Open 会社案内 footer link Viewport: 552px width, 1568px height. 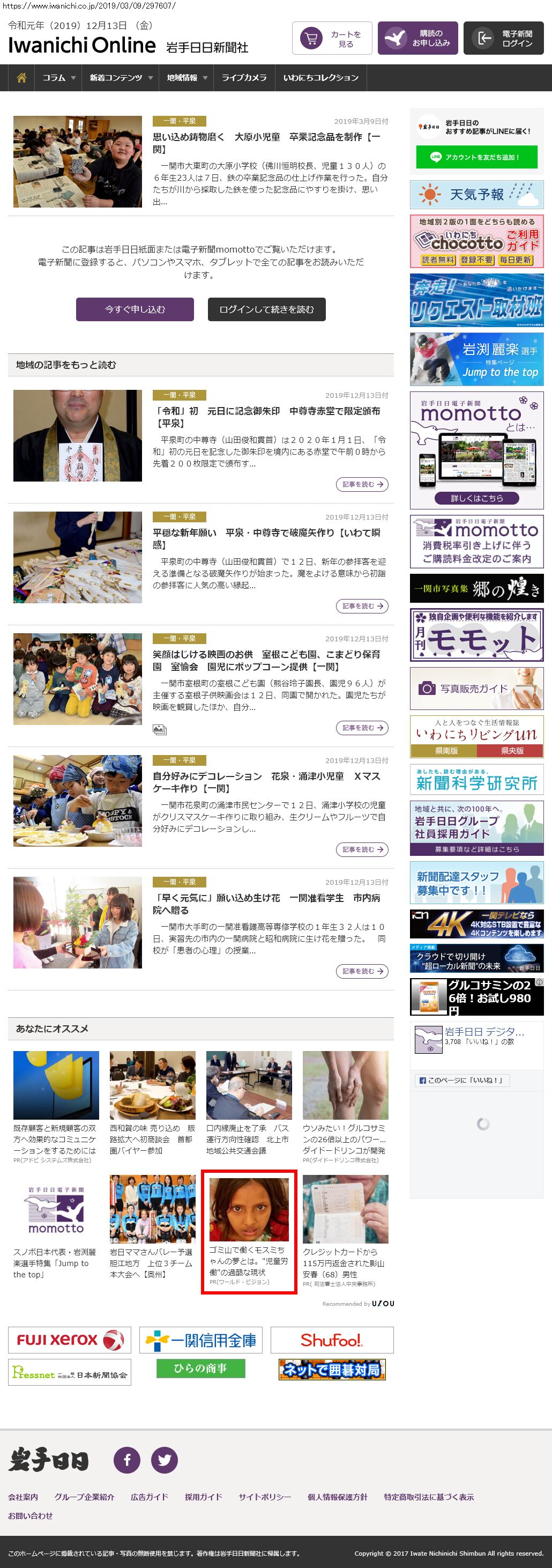click(23, 1497)
